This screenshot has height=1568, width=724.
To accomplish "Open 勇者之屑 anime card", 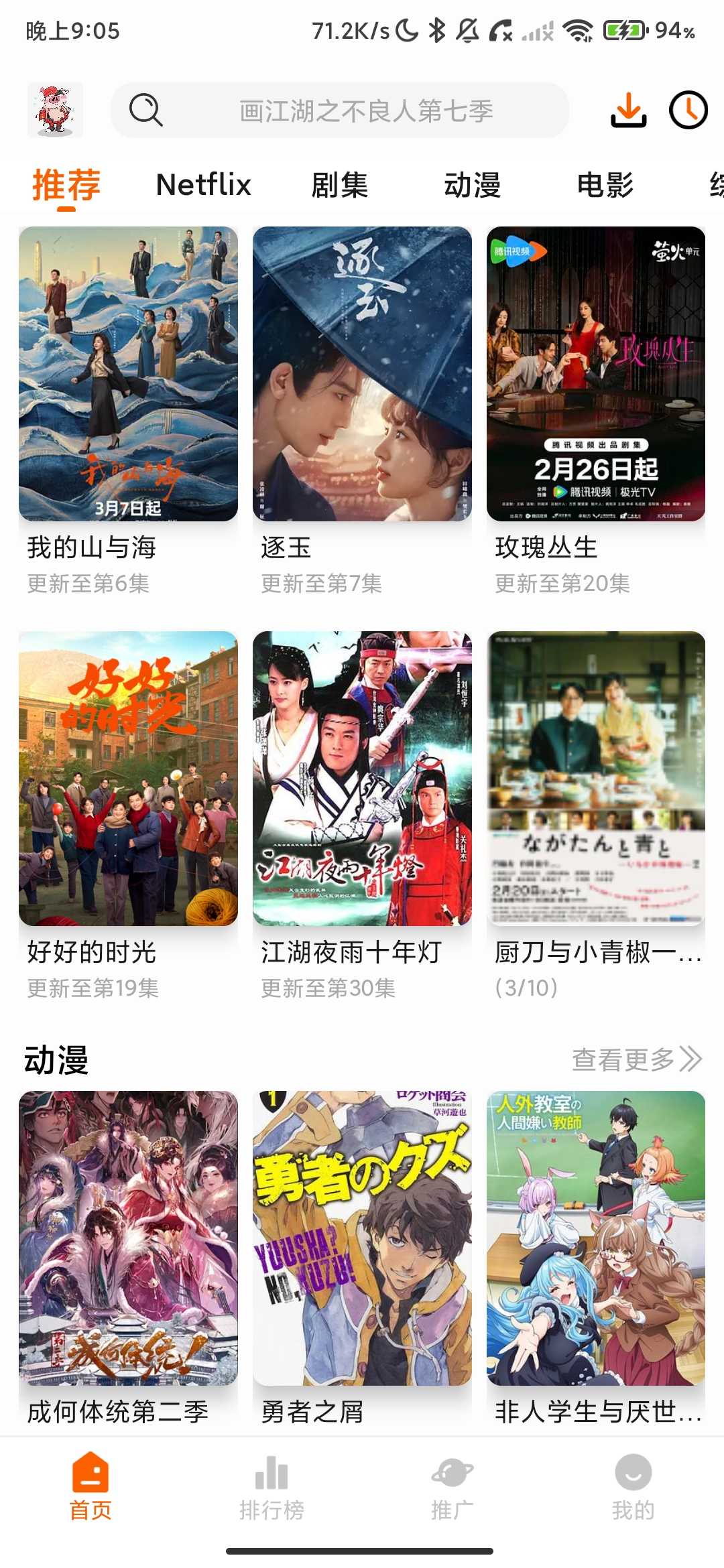I will (x=362, y=1260).
